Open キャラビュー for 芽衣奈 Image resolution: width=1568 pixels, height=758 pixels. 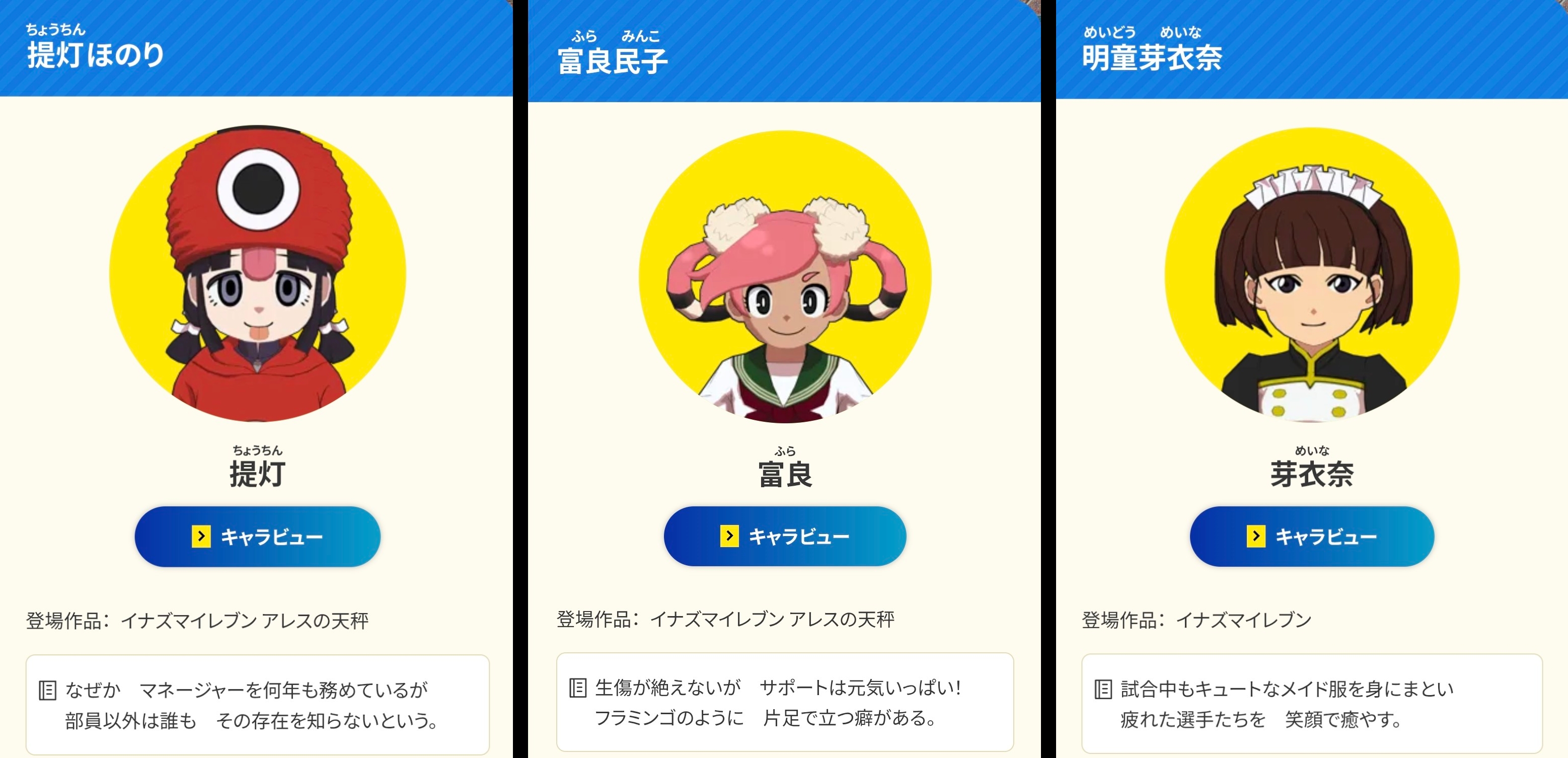[1312, 537]
